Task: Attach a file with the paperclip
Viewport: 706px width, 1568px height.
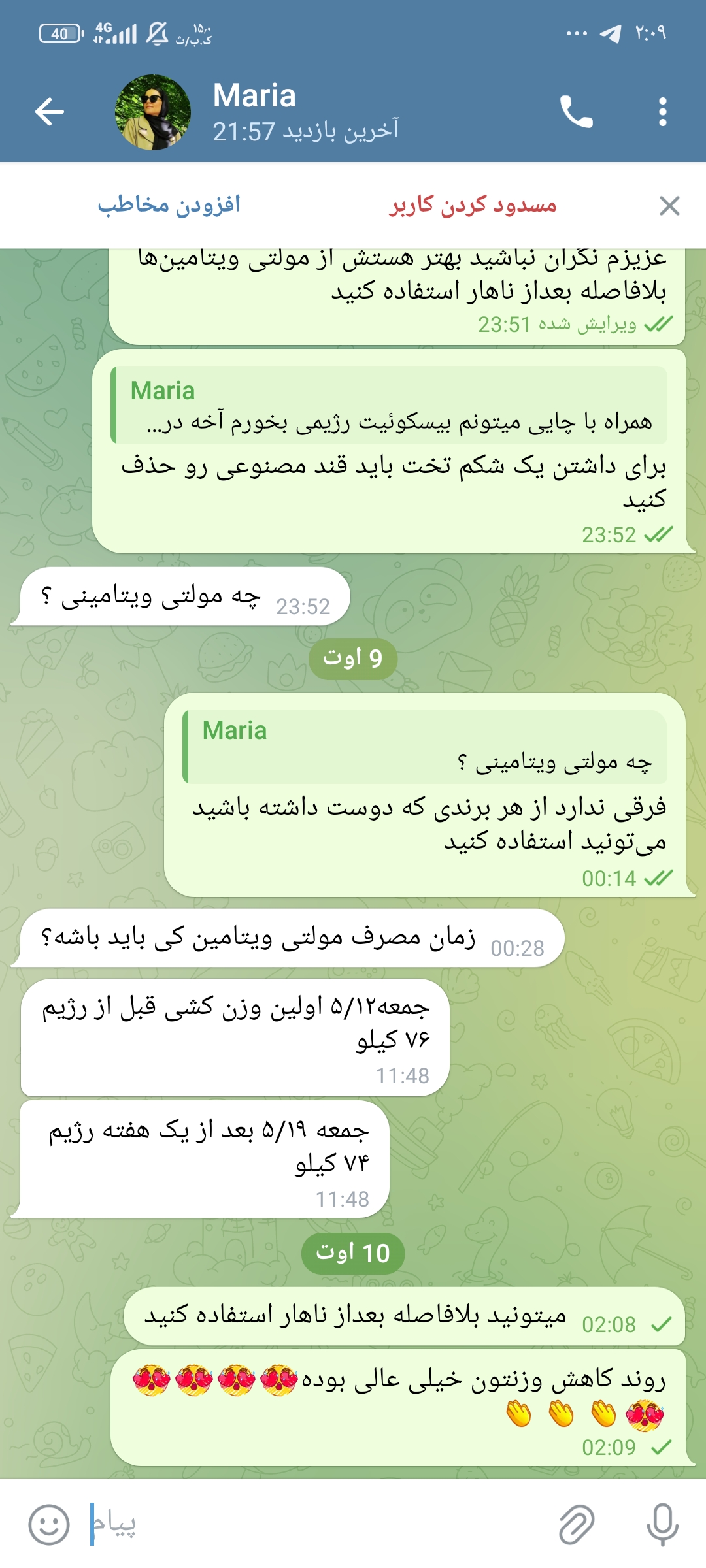Action: [577, 1524]
